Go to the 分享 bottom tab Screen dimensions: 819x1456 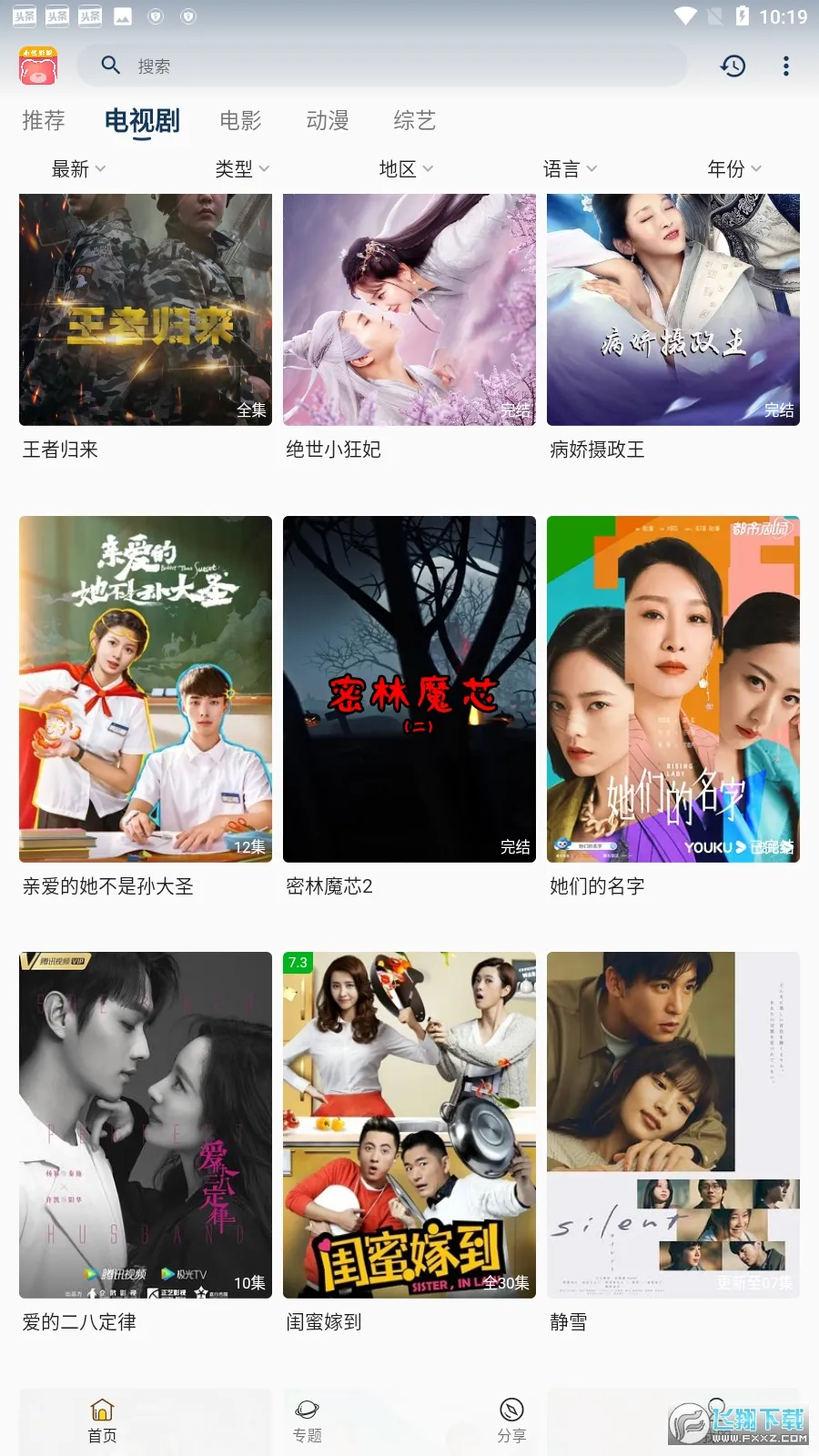click(x=511, y=1421)
